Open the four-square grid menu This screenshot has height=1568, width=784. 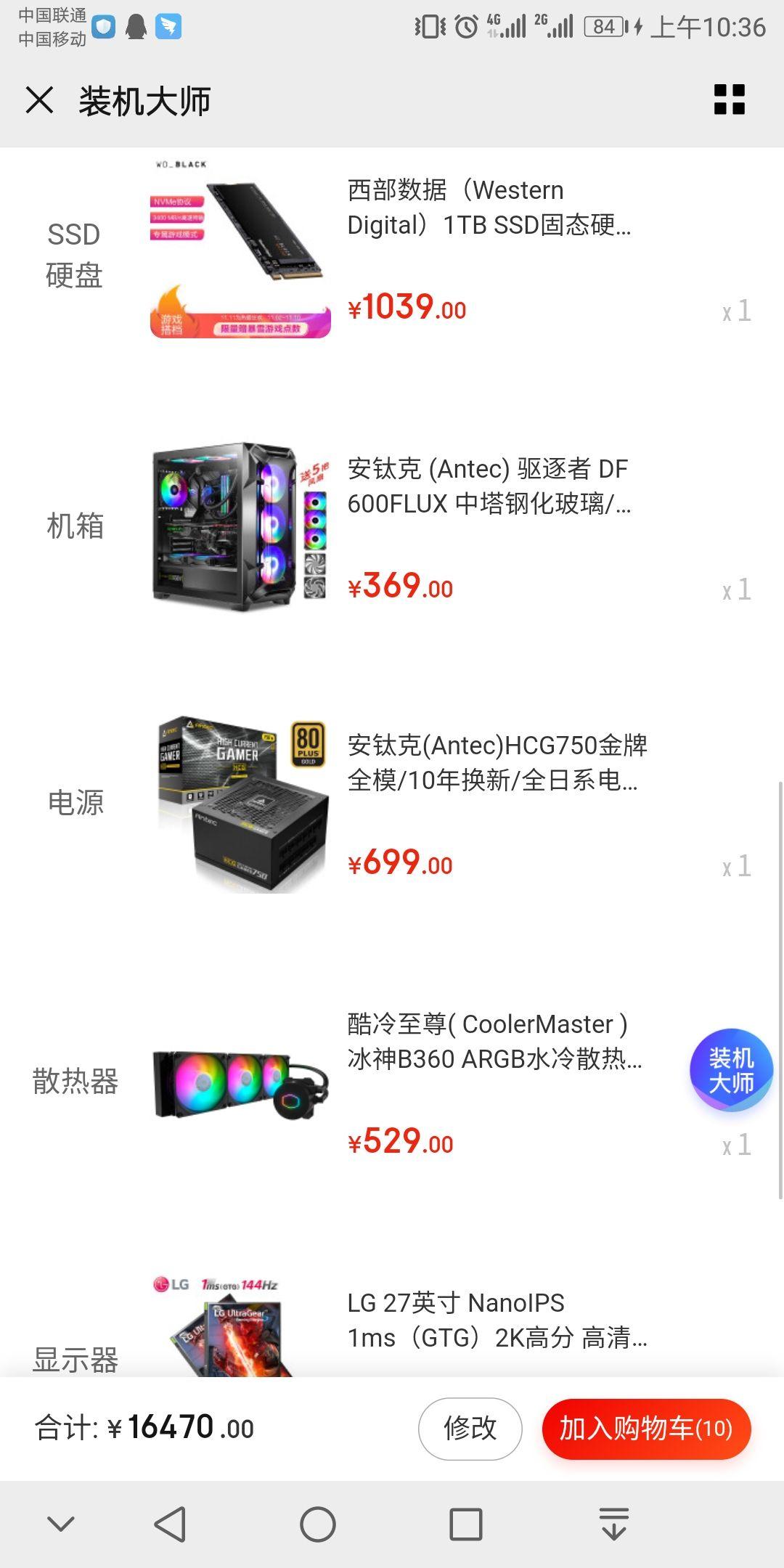[729, 100]
